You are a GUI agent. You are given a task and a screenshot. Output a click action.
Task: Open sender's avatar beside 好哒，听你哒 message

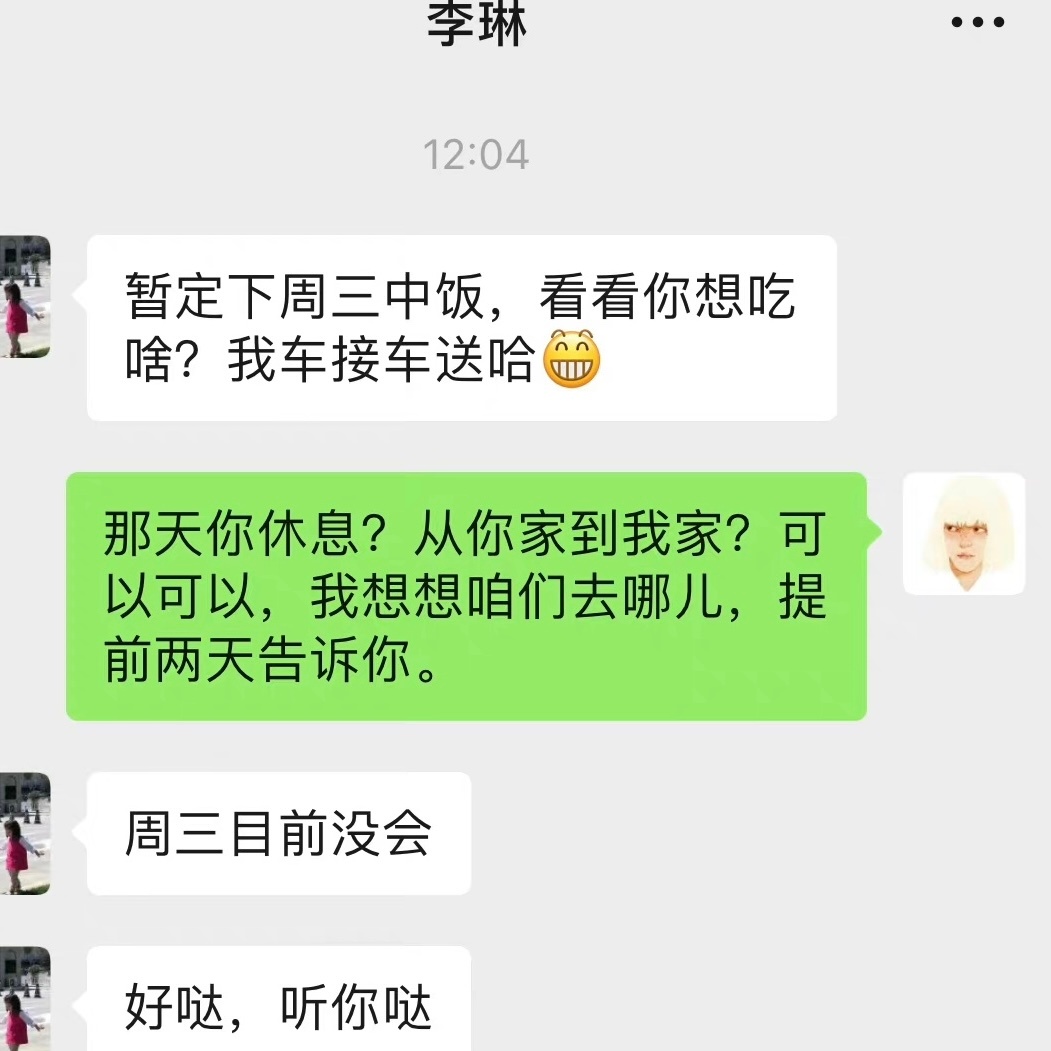pyautogui.click(x=24, y=999)
